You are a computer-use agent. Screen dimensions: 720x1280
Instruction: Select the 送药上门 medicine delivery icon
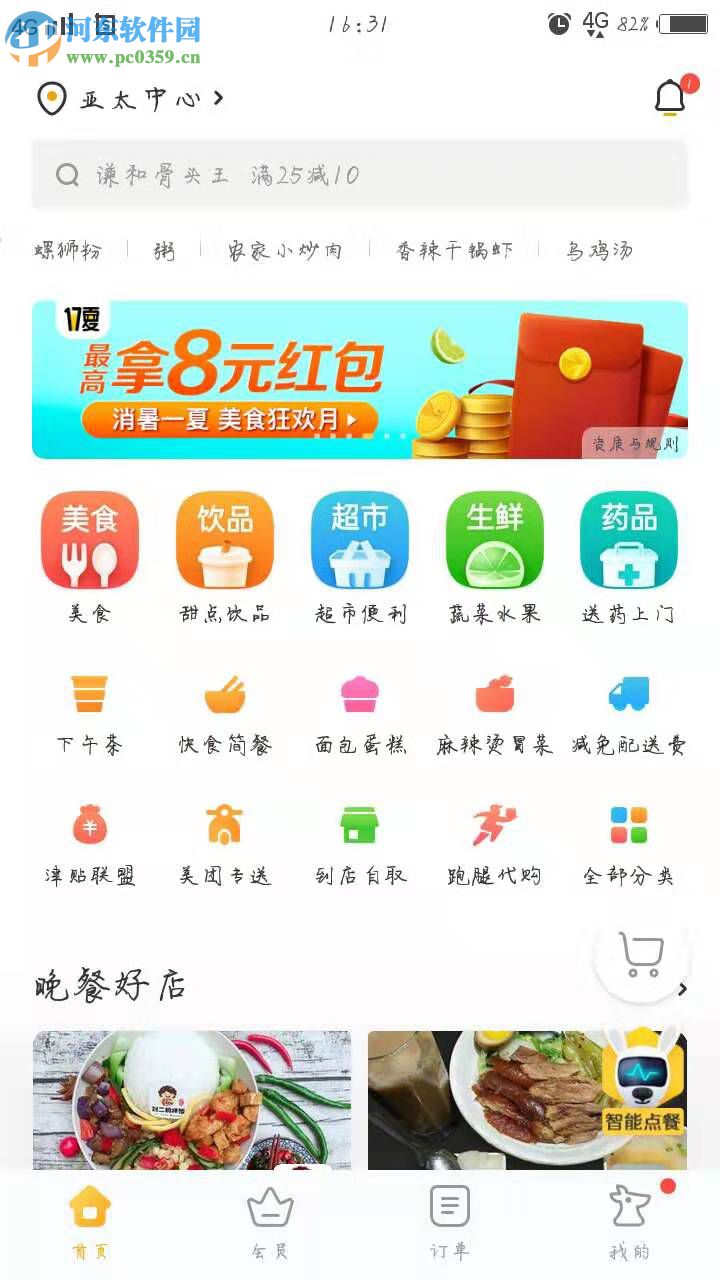[629, 540]
